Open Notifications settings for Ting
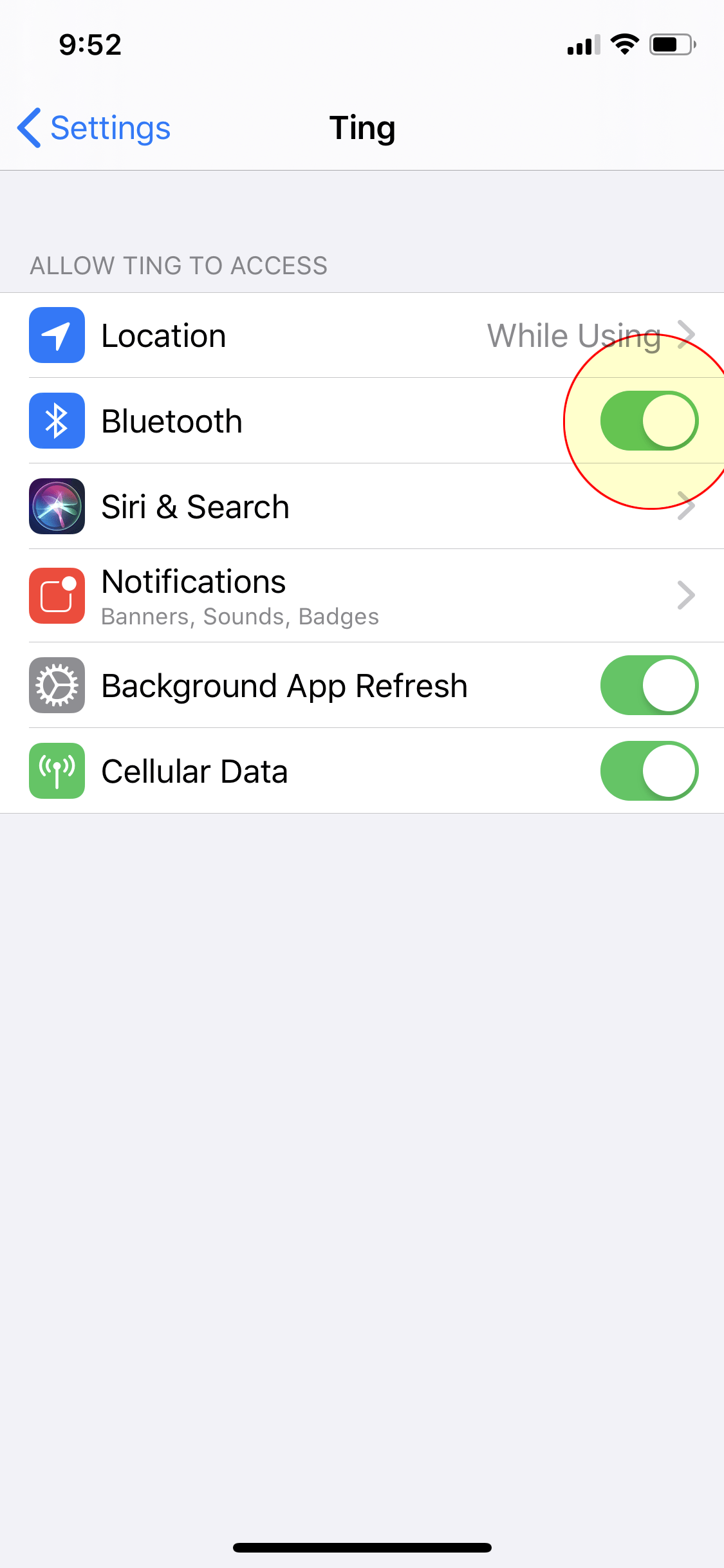 pos(360,595)
